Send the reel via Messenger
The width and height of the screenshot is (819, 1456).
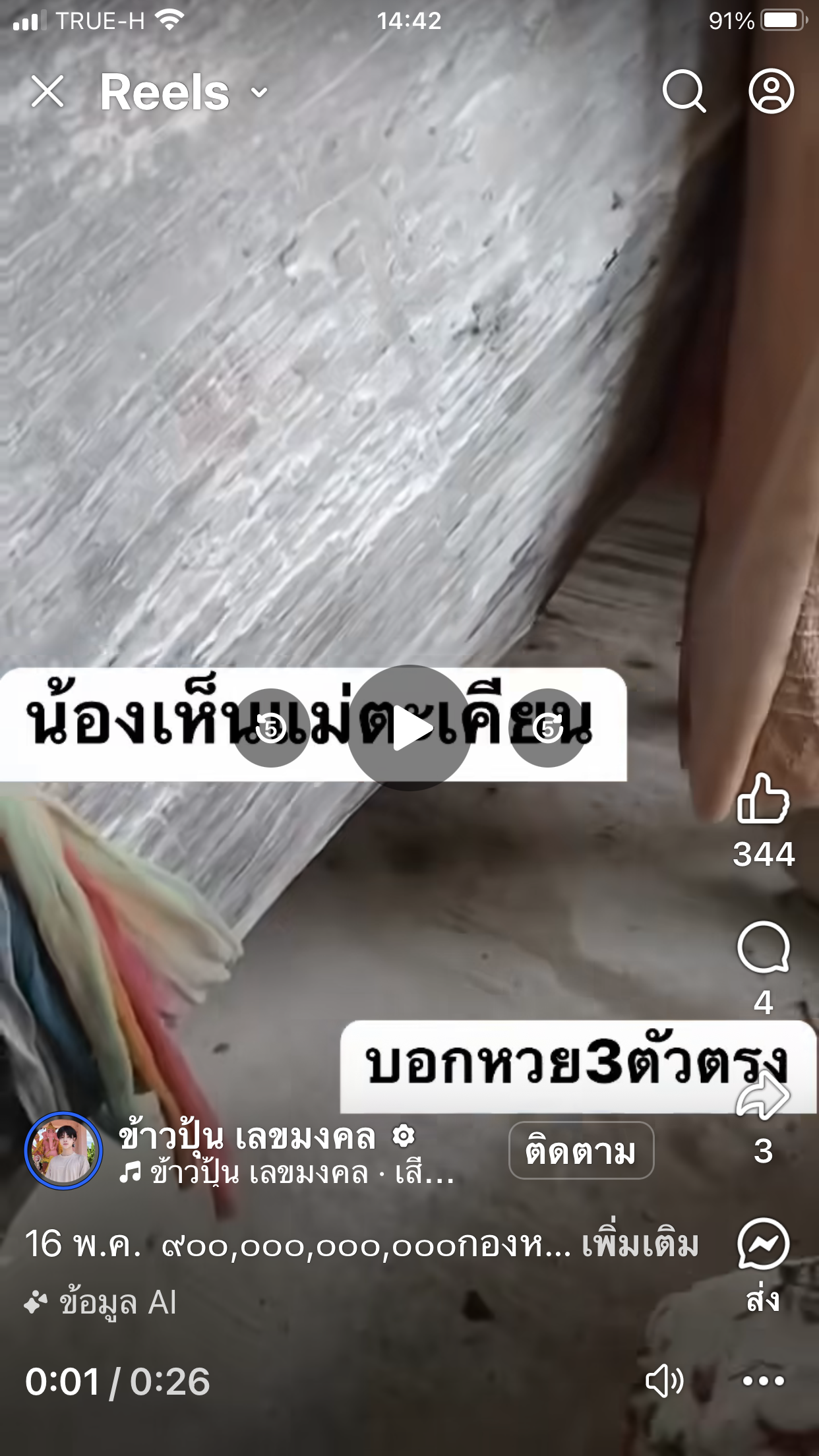pos(763,1244)
